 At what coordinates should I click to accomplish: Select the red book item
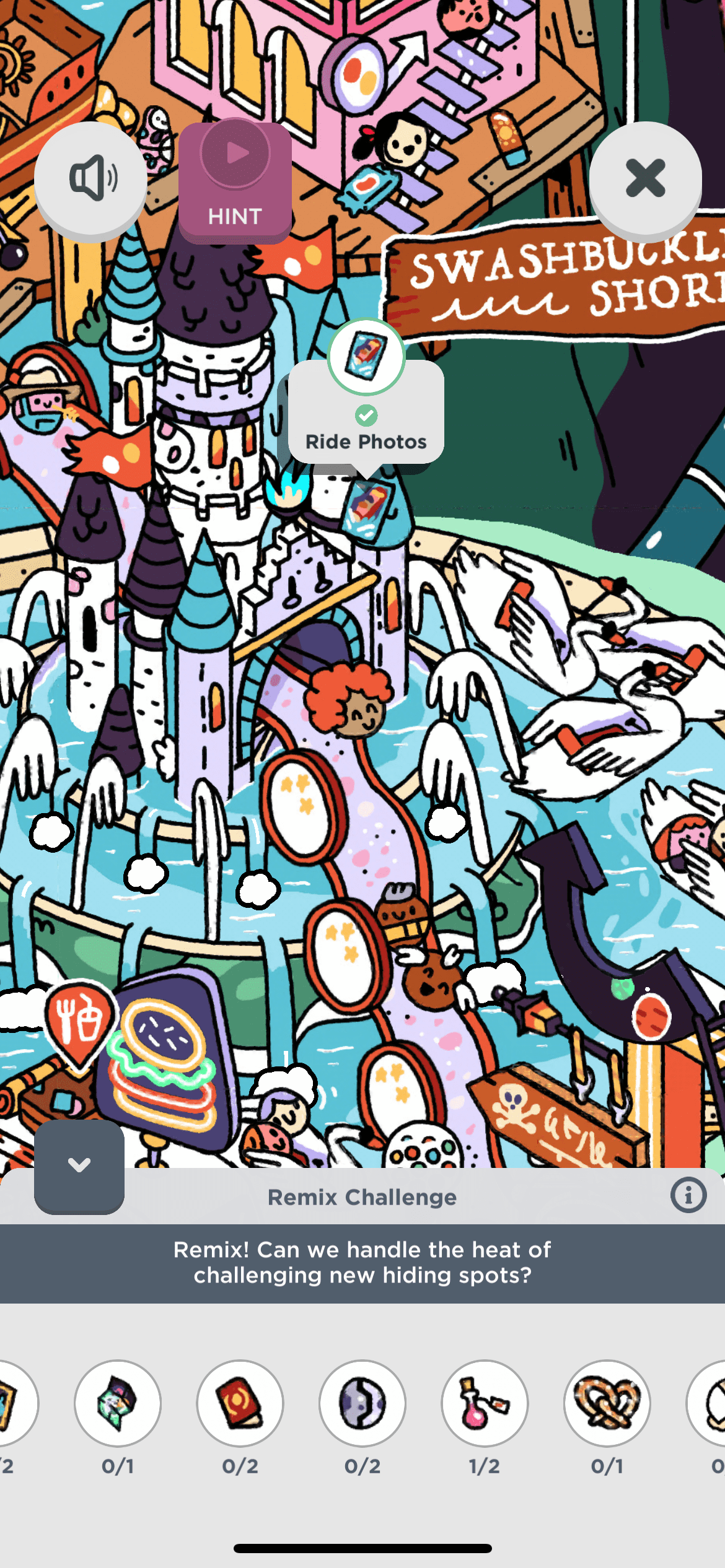click(240, 1402)
